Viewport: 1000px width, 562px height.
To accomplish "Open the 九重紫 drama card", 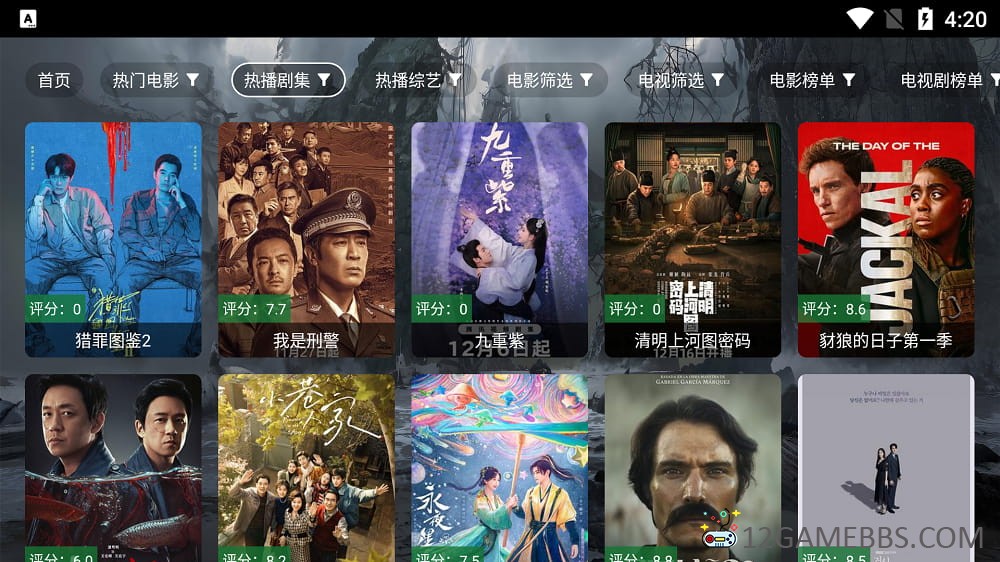I will pos(499,240).
